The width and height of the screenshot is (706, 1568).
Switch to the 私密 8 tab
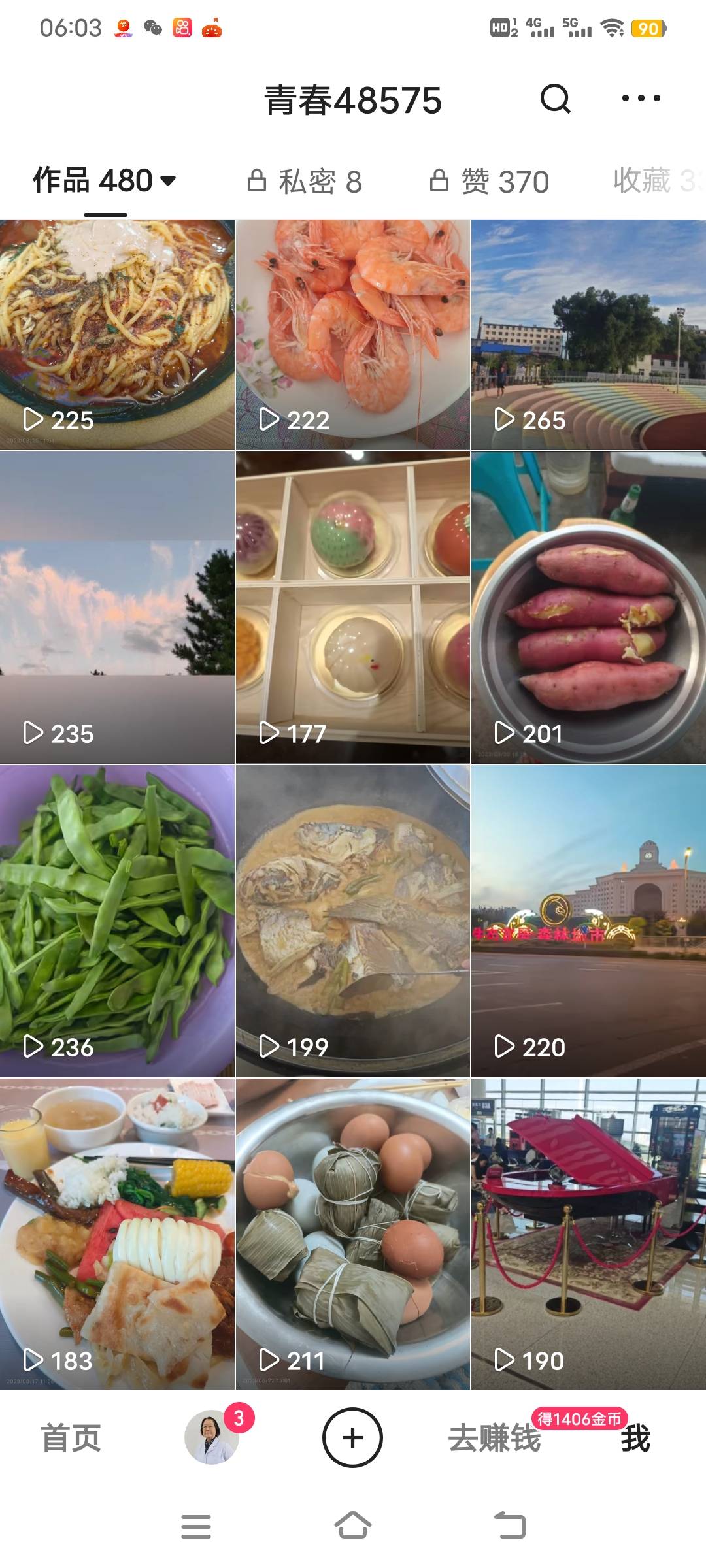point(305,182)
